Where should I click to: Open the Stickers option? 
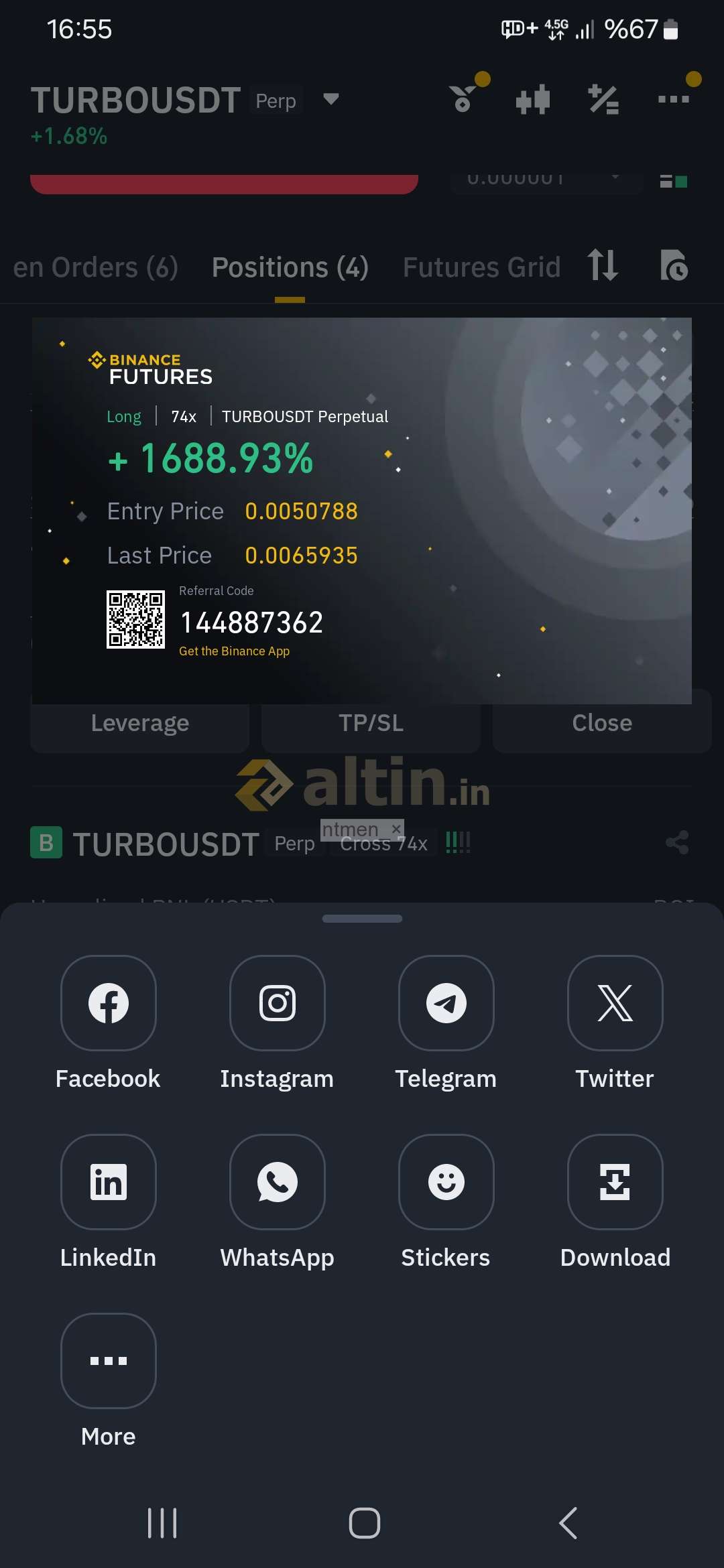446,1182
